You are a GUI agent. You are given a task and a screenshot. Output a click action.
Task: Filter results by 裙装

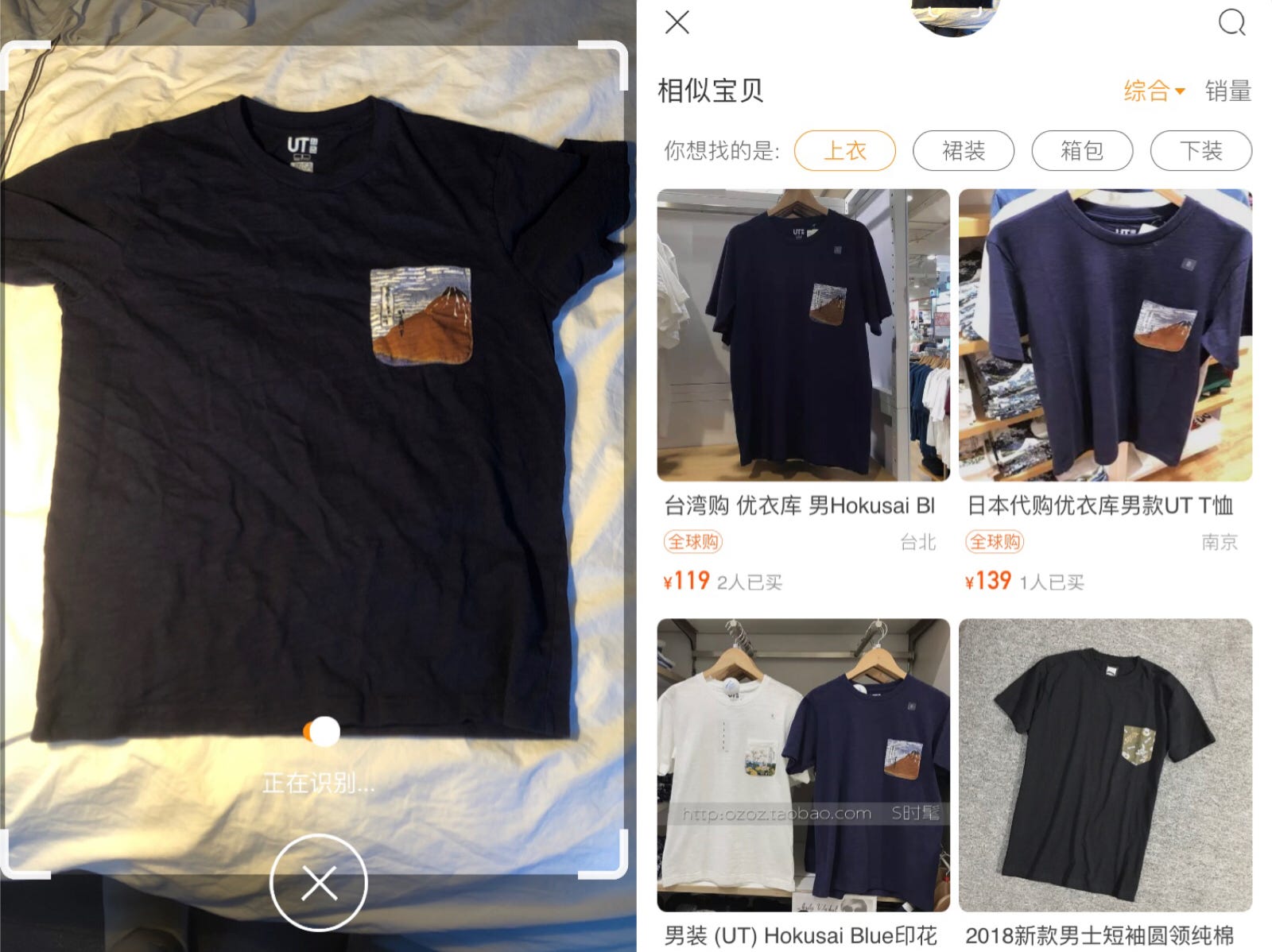pos(963,150)
